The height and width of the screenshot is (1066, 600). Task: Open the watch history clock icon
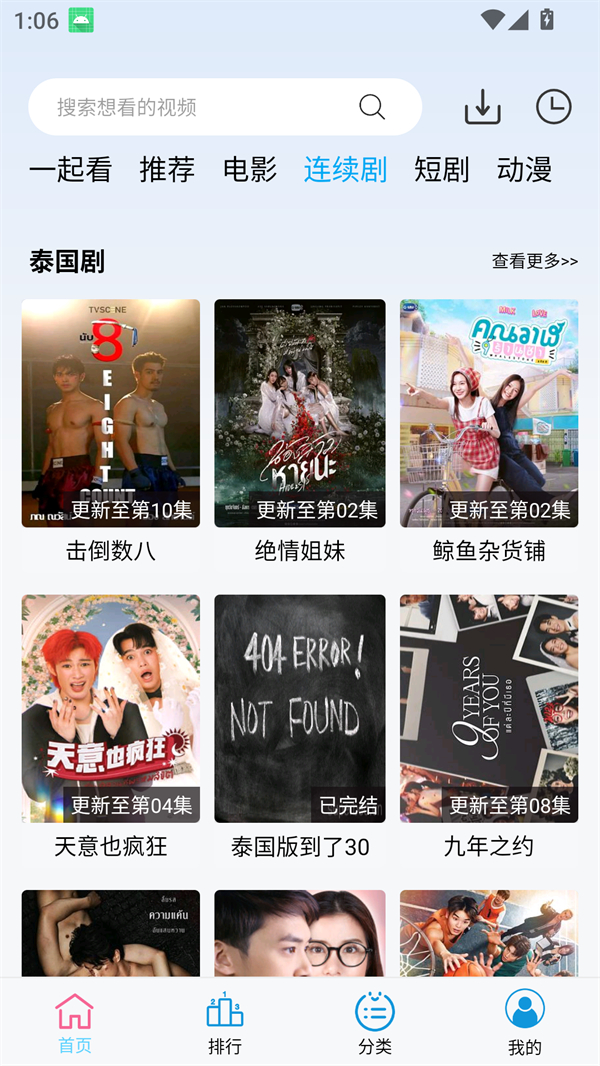click(x=553, y=107)
